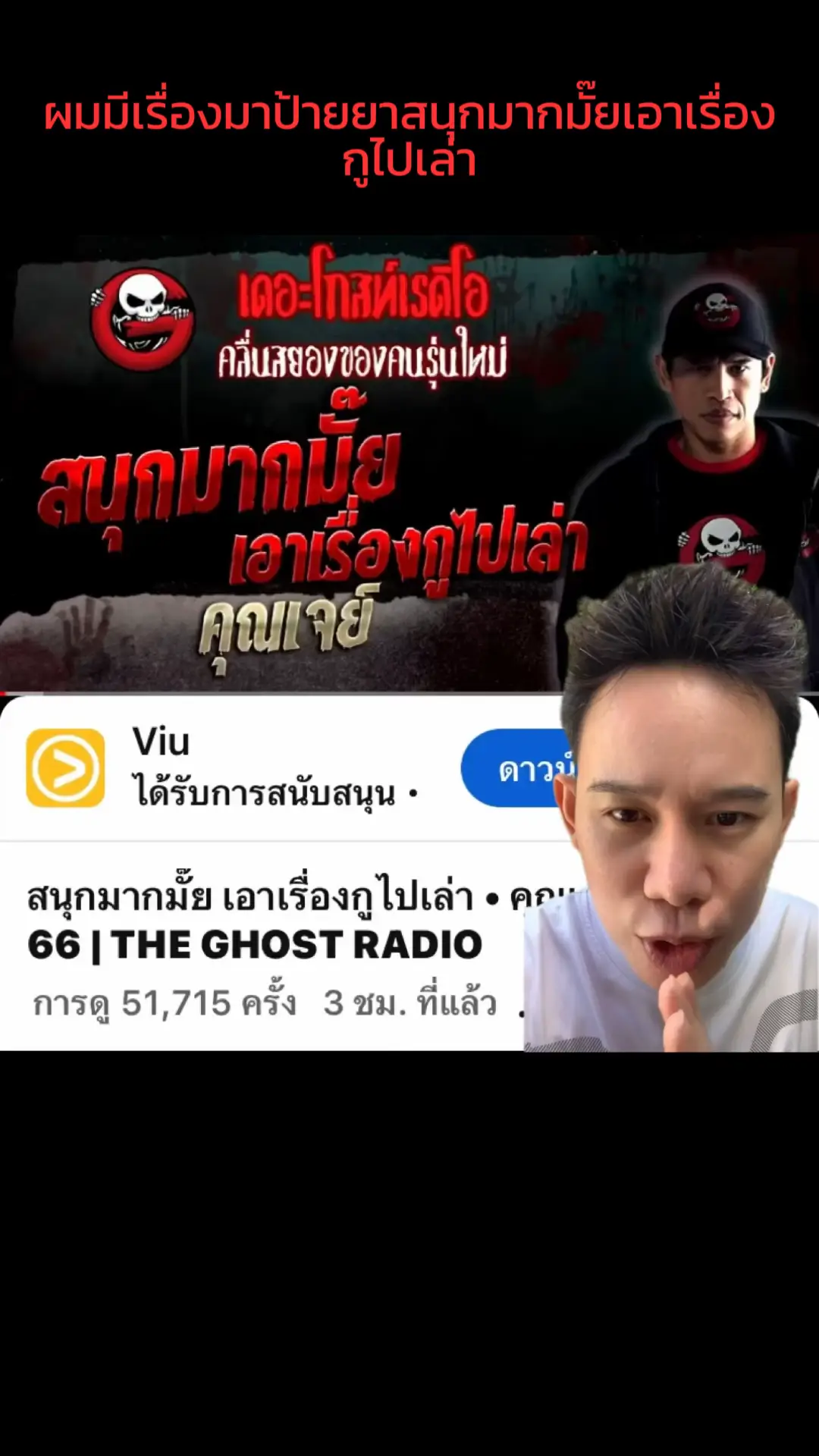
Task: Tap the red overlay title at the top
Action: pos(409,136)
